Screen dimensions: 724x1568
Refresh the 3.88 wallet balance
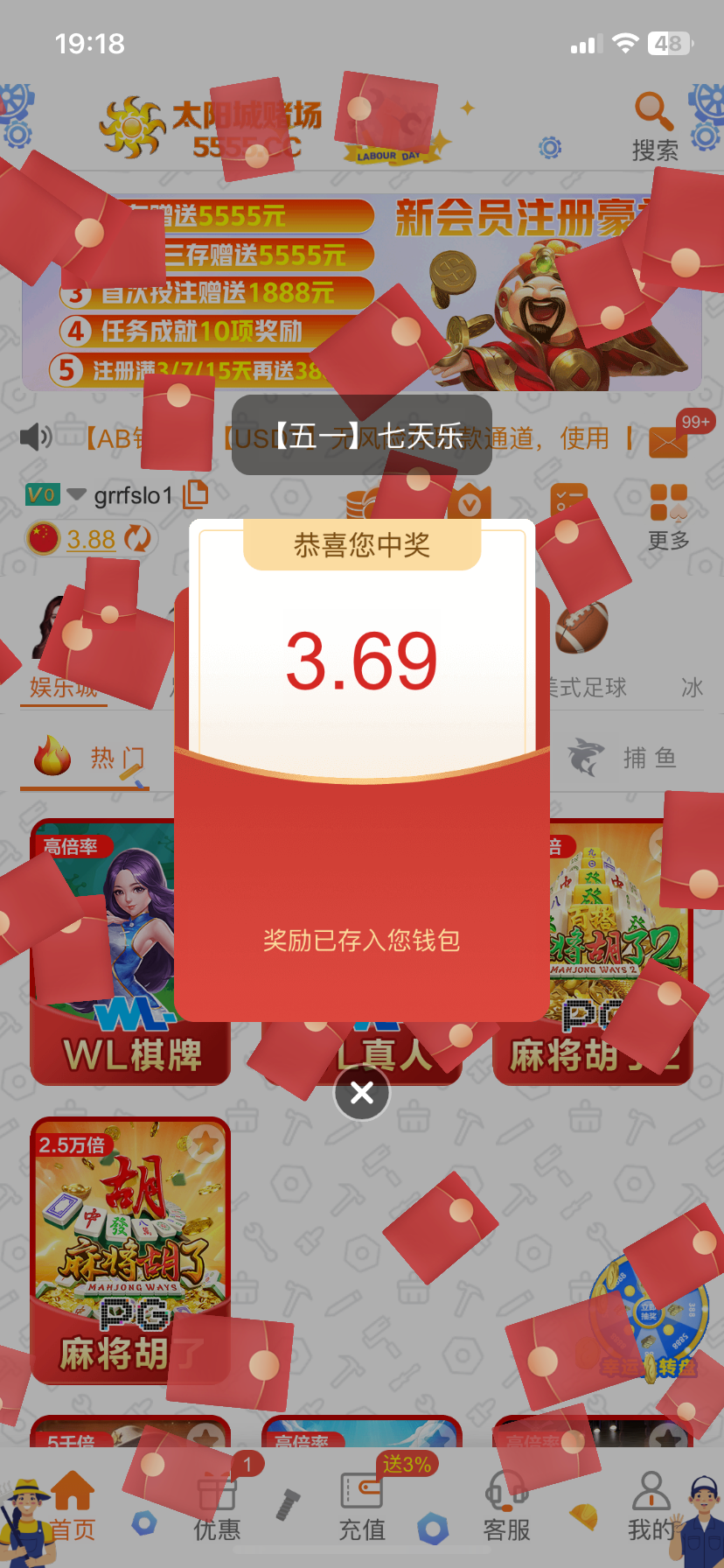137,538
